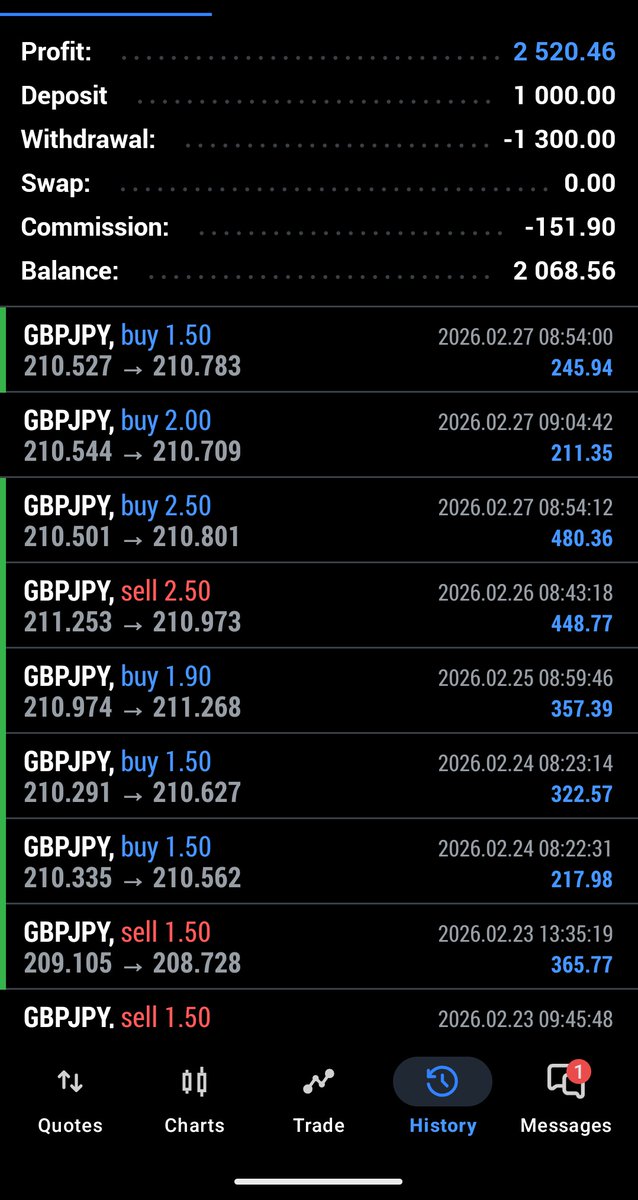Select the History tab
This screenshot has width=638, height=1200.
click(442, 1100)
